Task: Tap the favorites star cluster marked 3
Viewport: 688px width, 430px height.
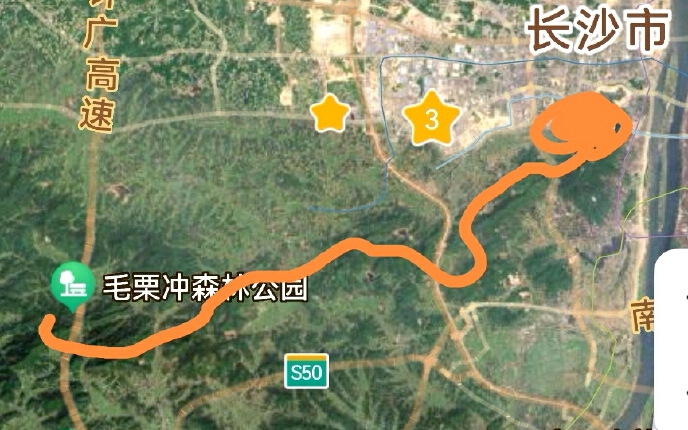Action: pyautogui.click(x=432, y=120)
